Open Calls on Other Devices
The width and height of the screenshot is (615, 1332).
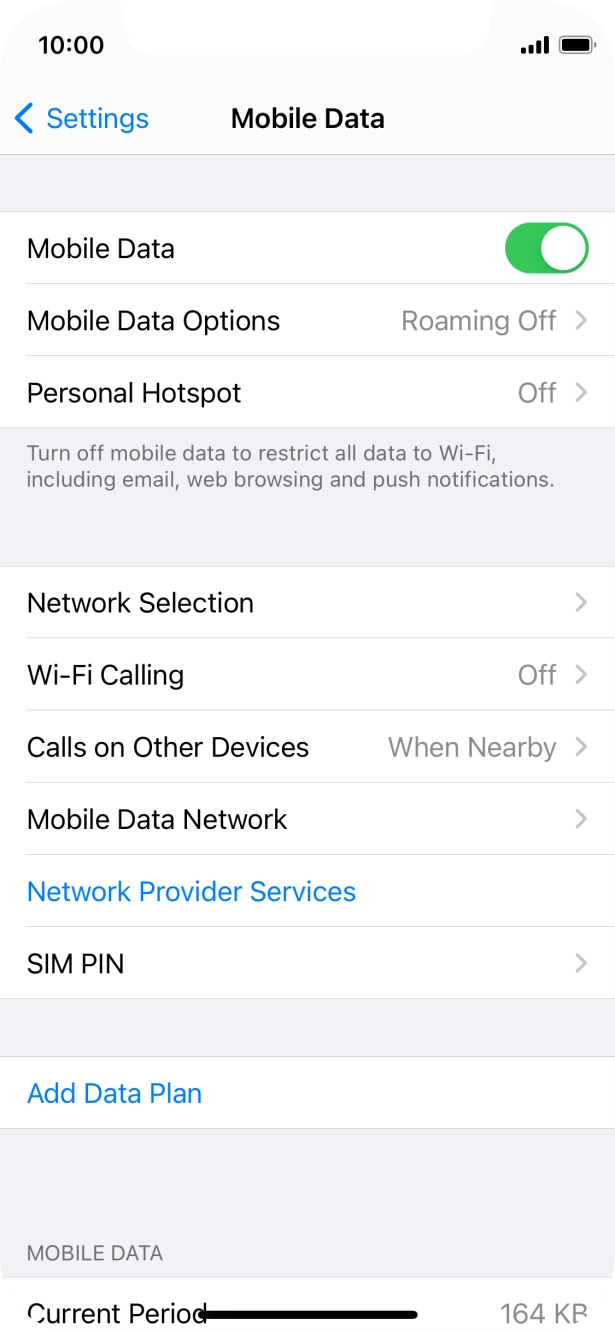[x=307, y=746]
